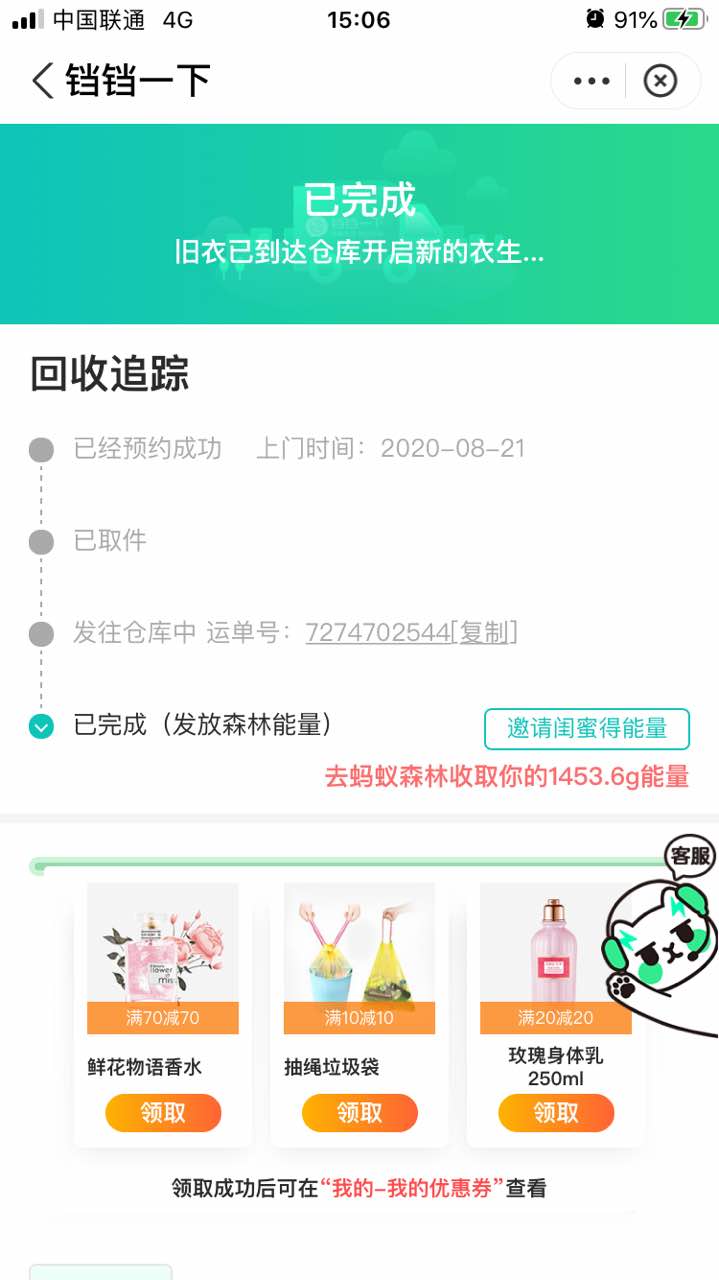Tap 邀请闺蜜得能量 button

[587, 729]
